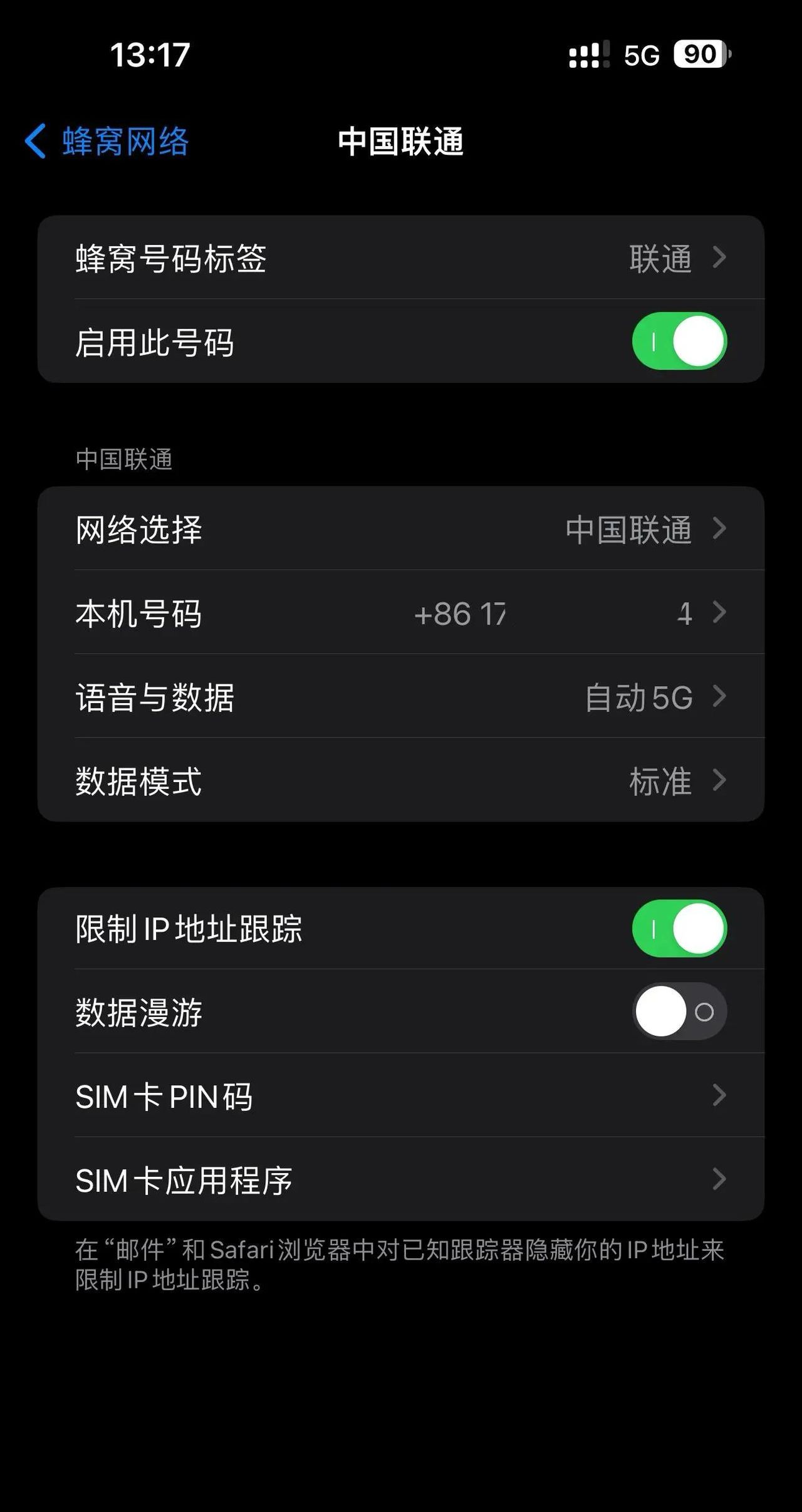802x1512 pixels.
Task: Tap the chevron beside SIM卡PIN码
Action: (719, 1097)
